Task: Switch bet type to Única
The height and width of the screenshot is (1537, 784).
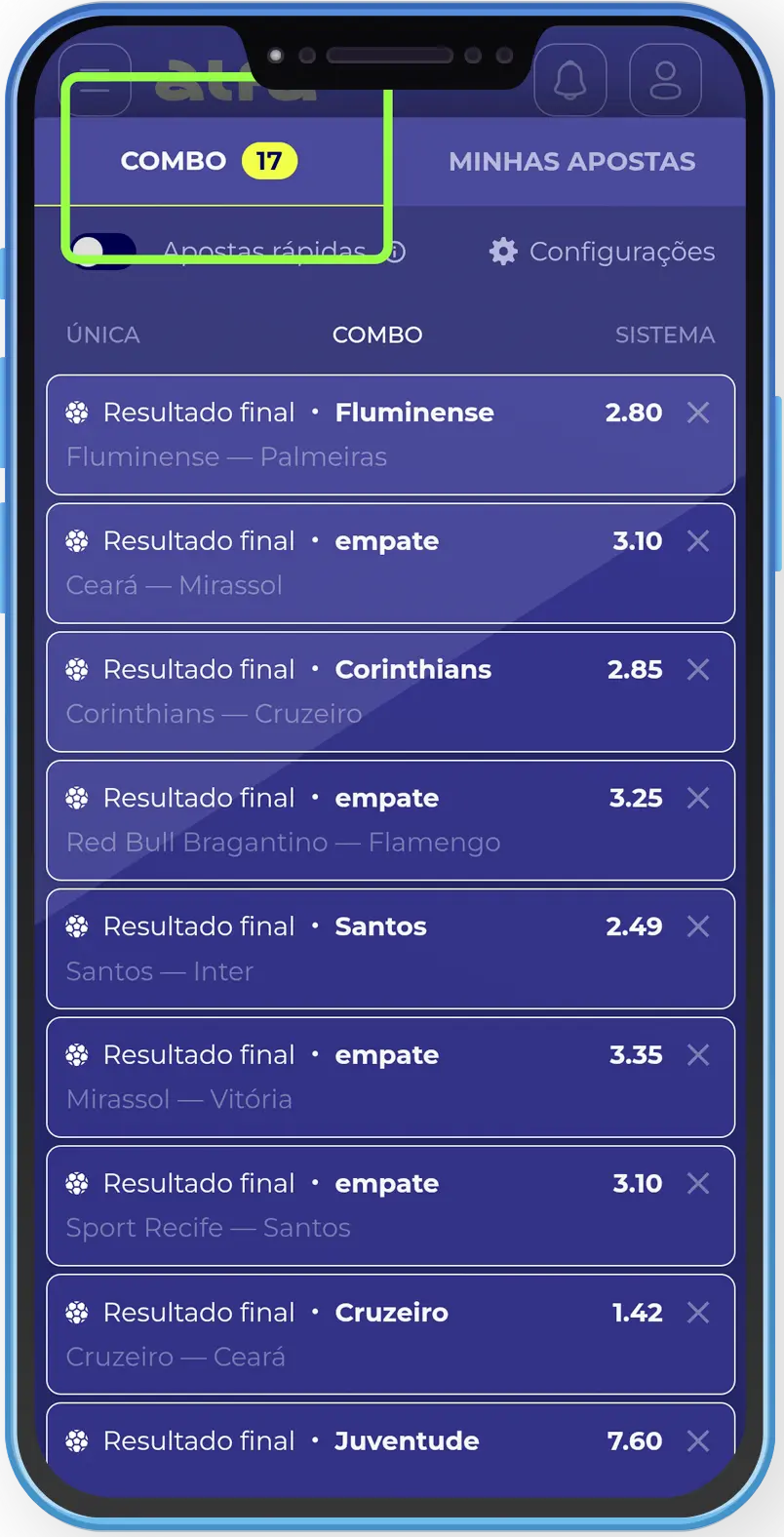Action: point(102,335)
